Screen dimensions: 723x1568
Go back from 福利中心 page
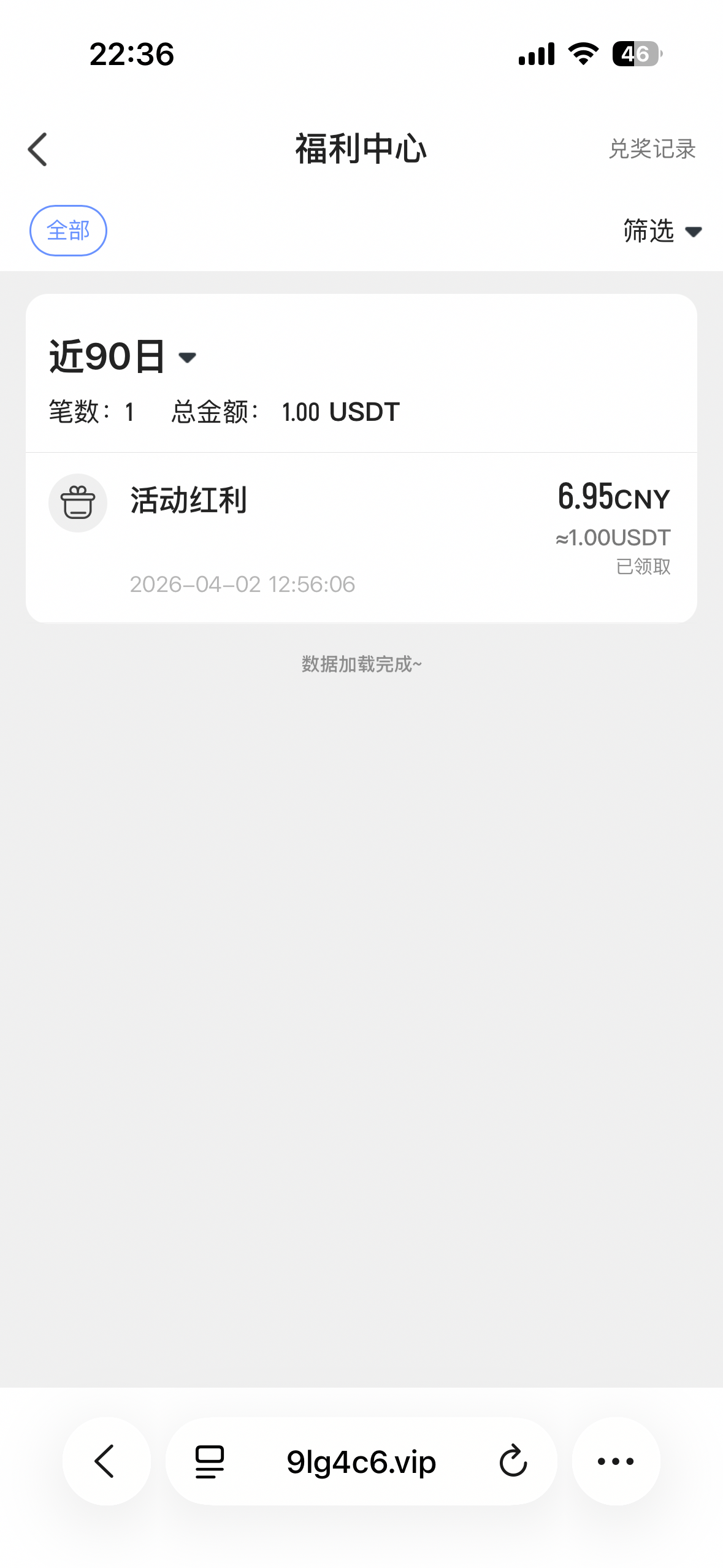coord(38,149)
